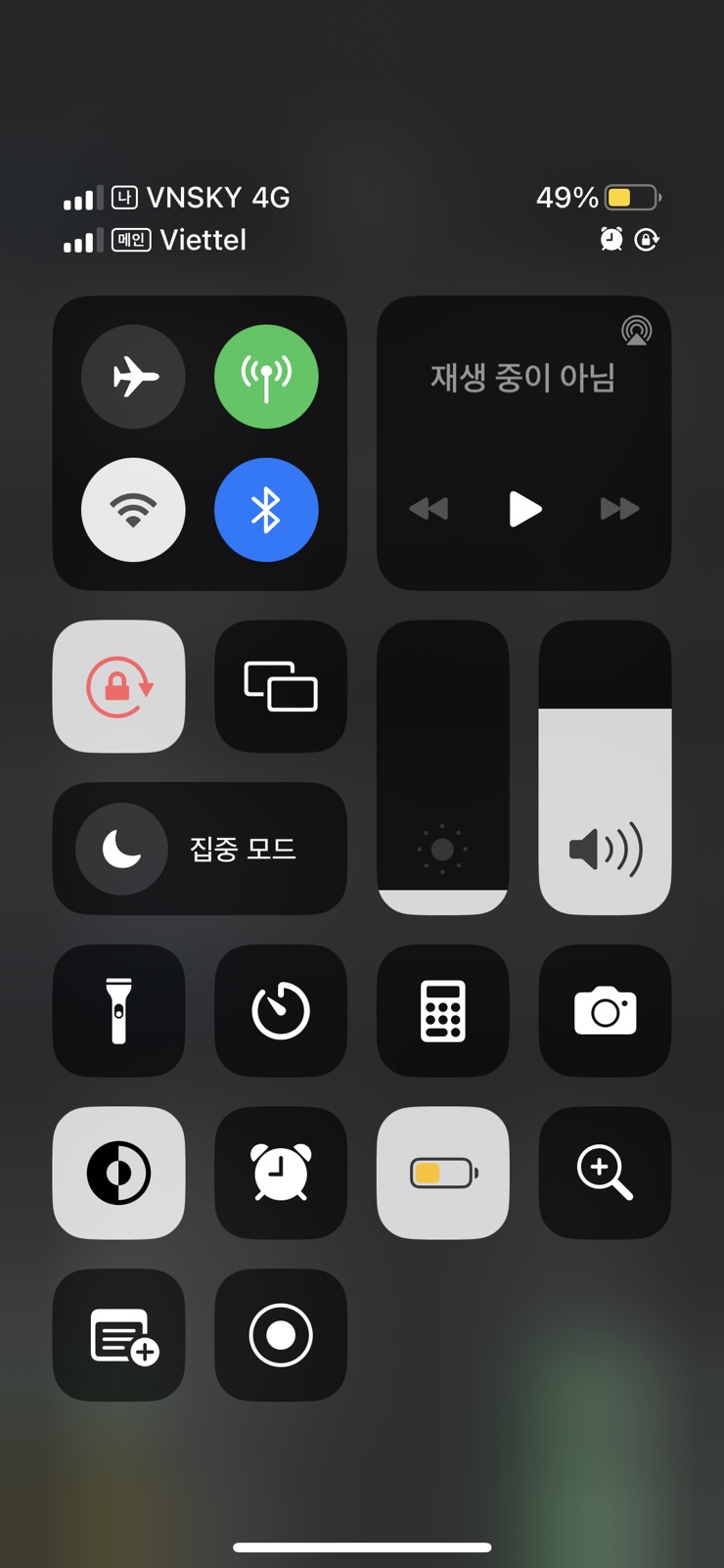Image resolution: width=724 pixels, height=1568 pixels.
Task: Turn off low power mode
Action: pos(442,1173)
